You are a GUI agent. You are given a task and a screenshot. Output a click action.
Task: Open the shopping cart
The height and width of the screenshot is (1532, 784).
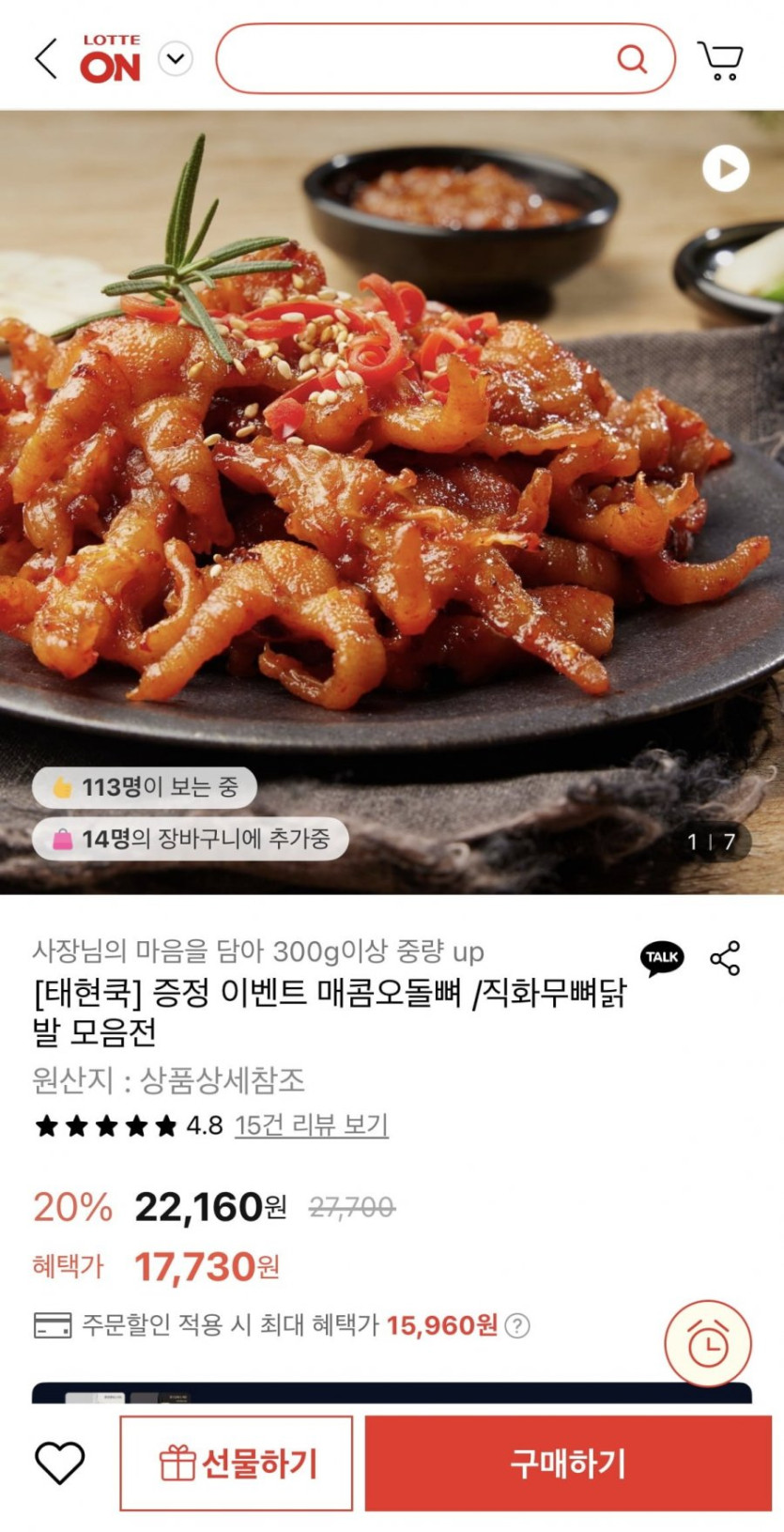[x=720, y=60]
